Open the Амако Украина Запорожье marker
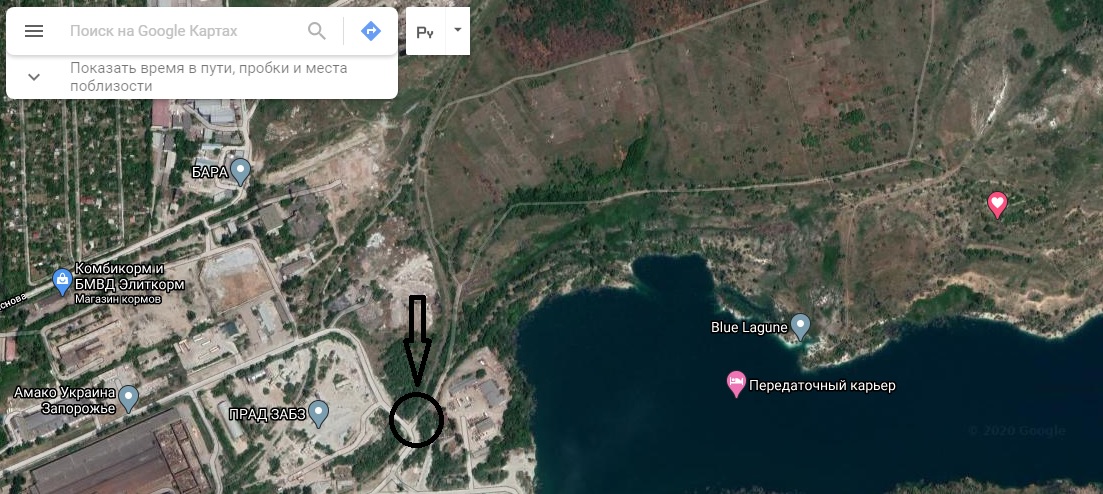1103x494 pixels. [128, 399]
